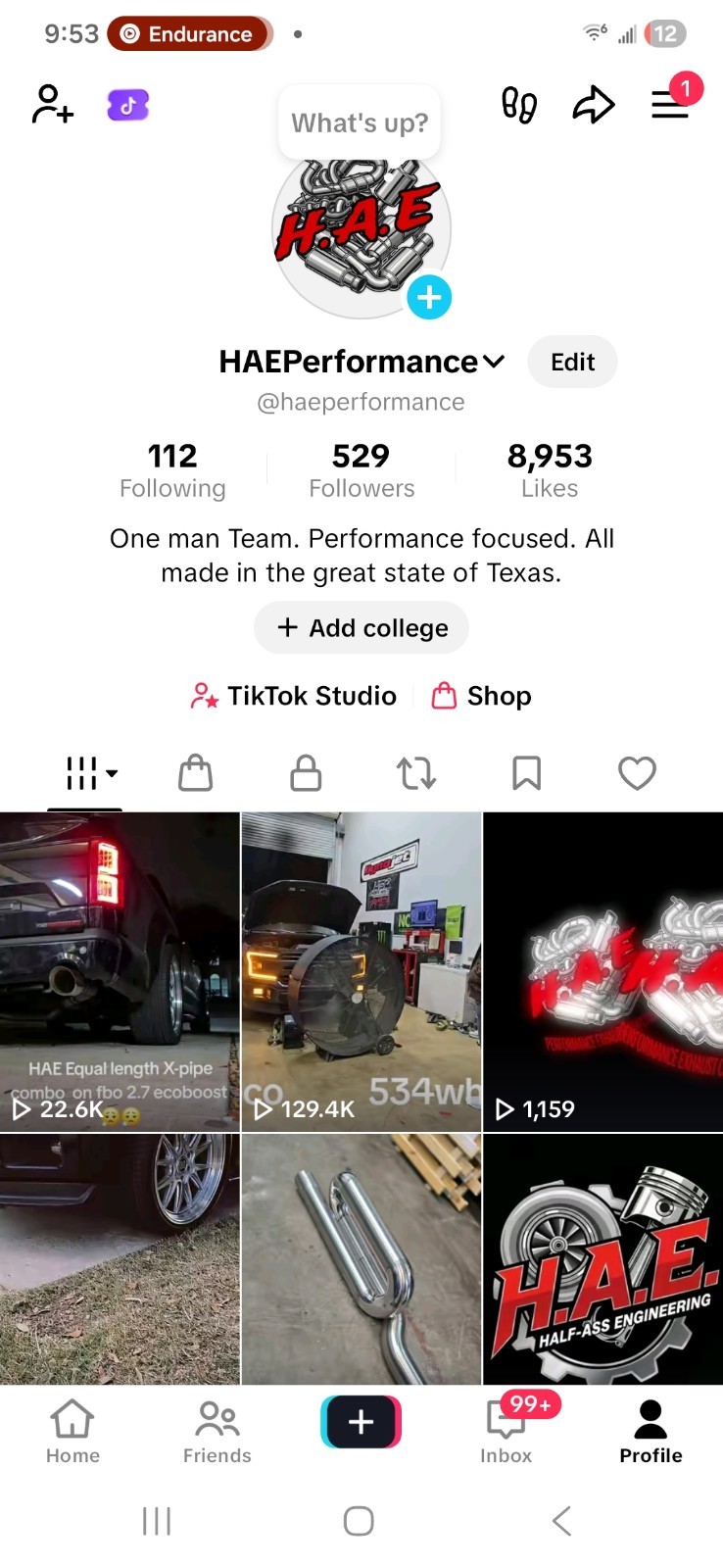This screenshot has height=1568, width=723.
Task: Tap Add college button
Action: point(361,627)
